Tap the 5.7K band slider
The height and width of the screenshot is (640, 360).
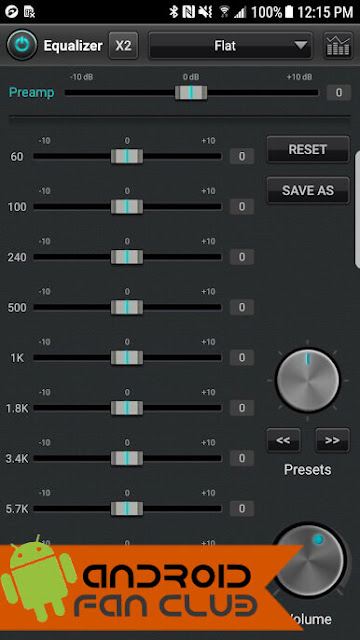(127, 509)
